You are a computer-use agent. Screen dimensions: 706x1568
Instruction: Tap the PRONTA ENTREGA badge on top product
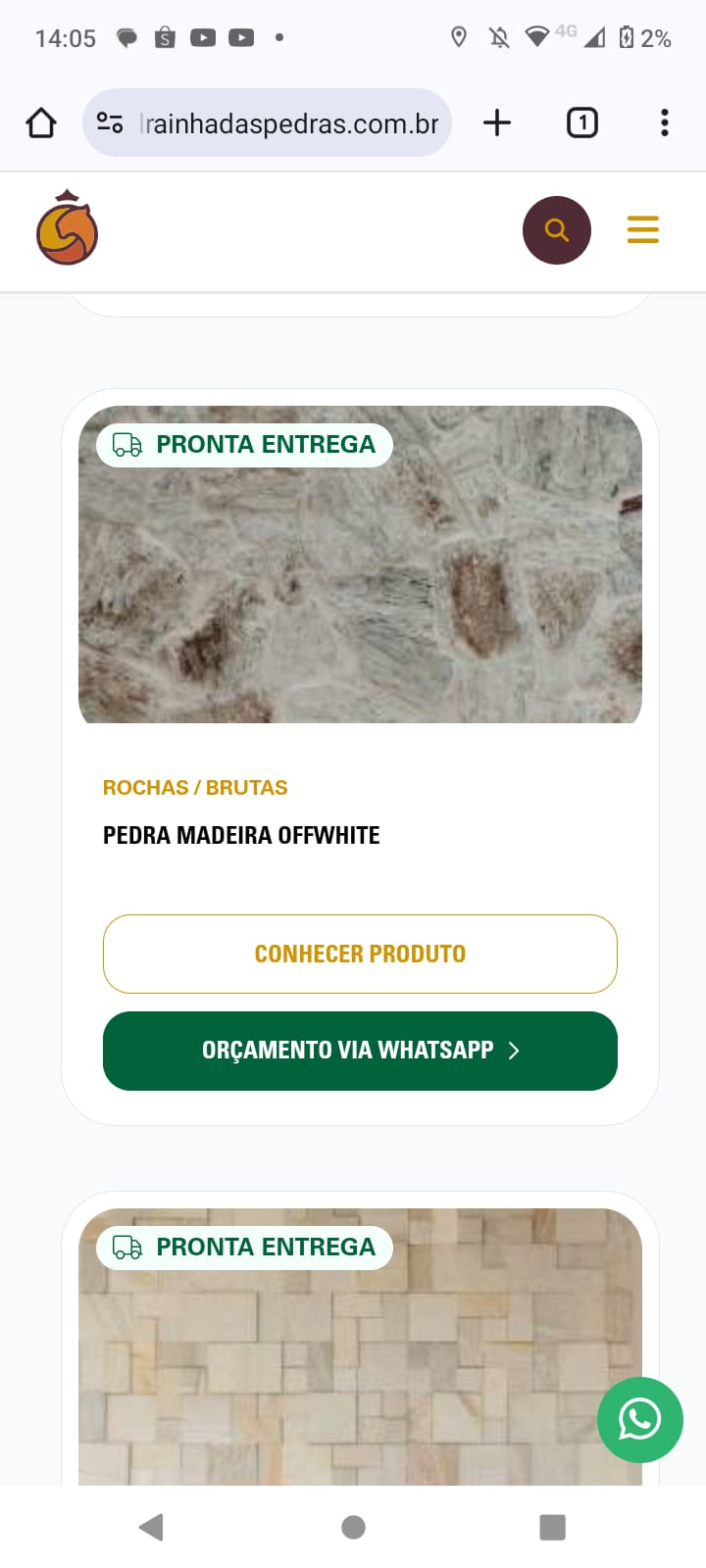(243, 444)
